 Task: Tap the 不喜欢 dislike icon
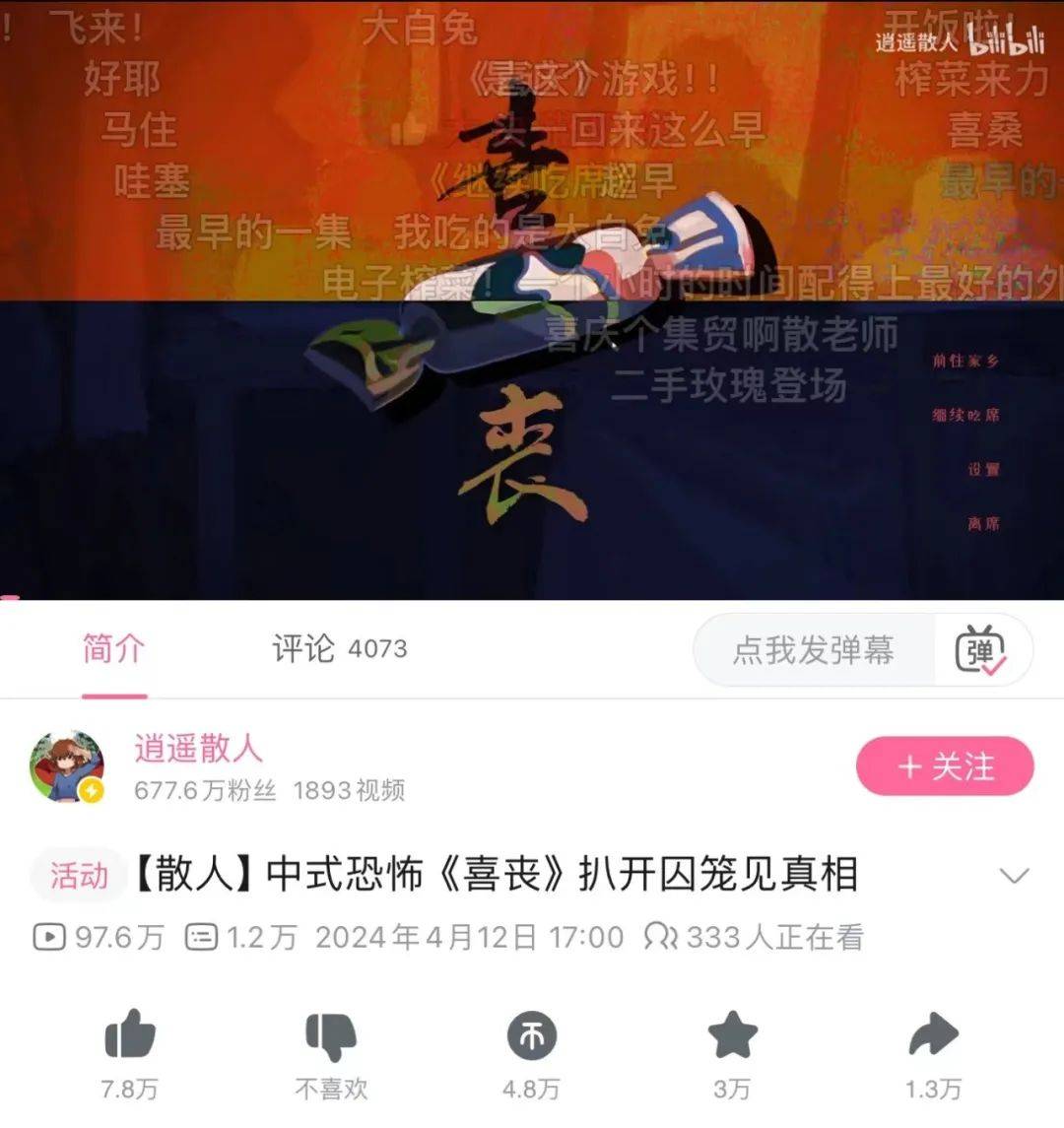tap(331, 1036)
